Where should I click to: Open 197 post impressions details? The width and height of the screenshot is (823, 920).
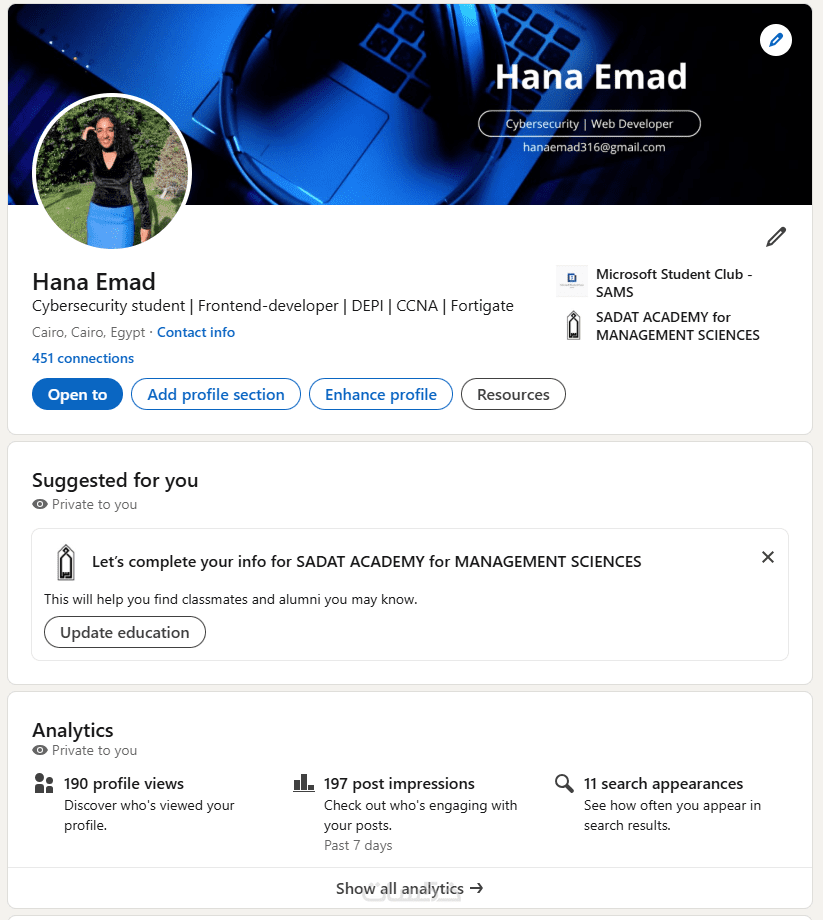(x=399, y=784)
